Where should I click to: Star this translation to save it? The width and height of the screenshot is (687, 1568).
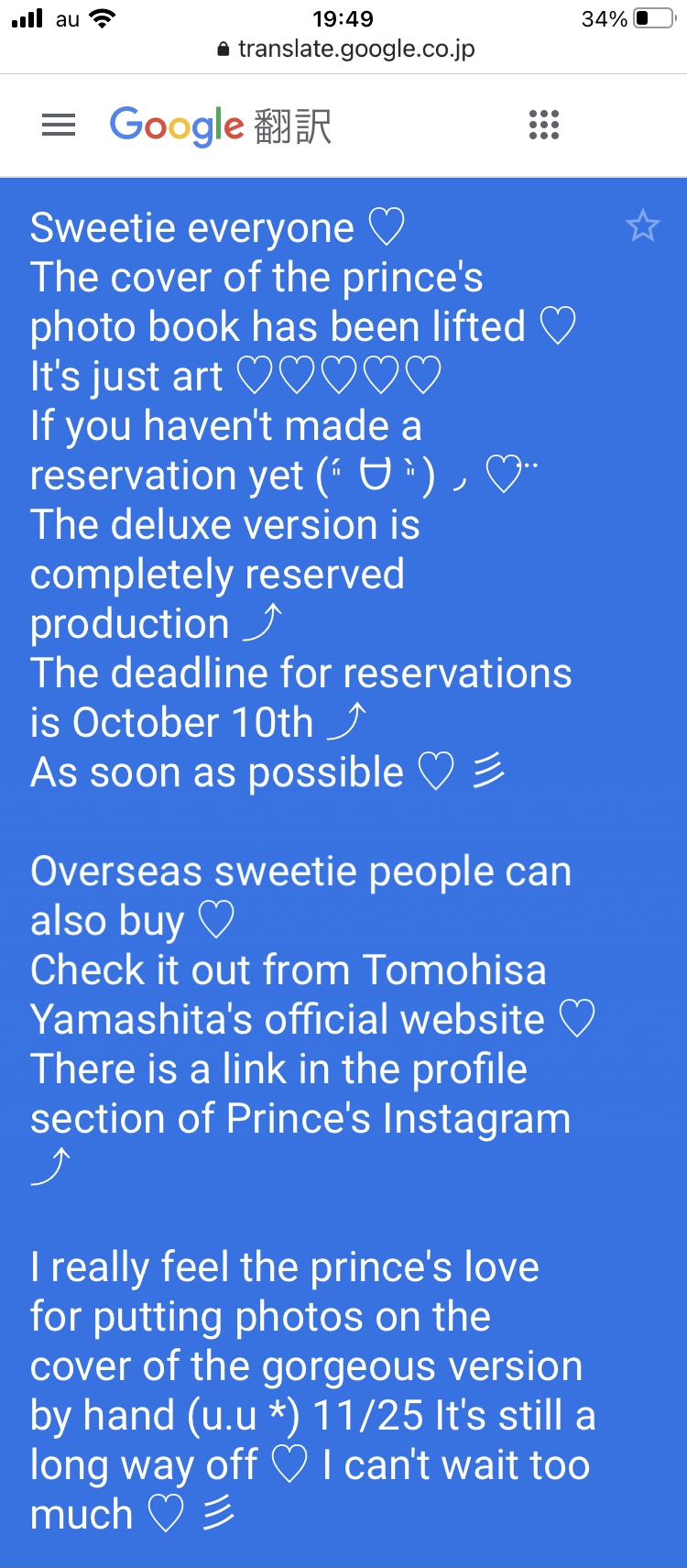click(x=643, y=225)
